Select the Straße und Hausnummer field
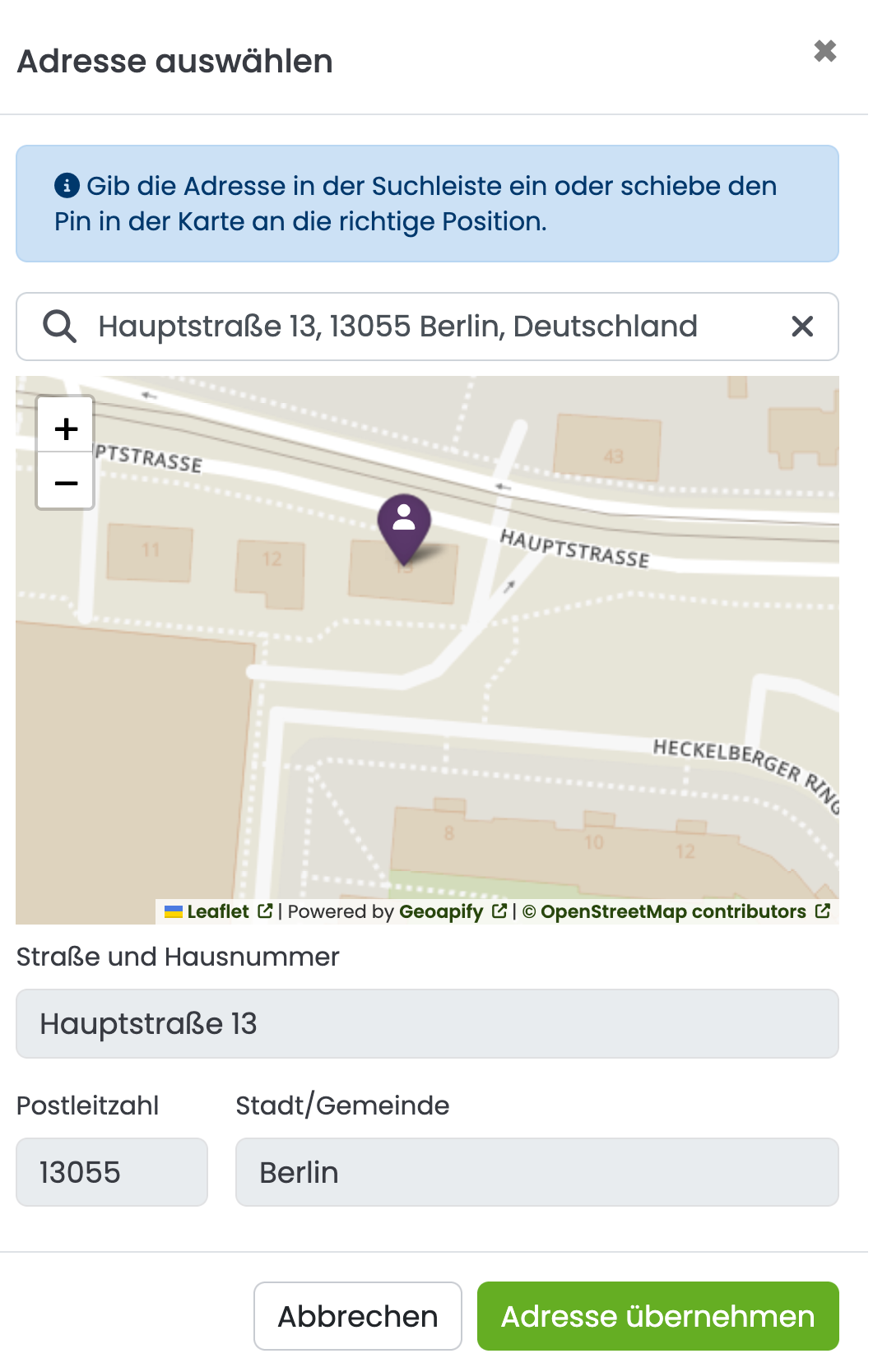 point(427,1023)
